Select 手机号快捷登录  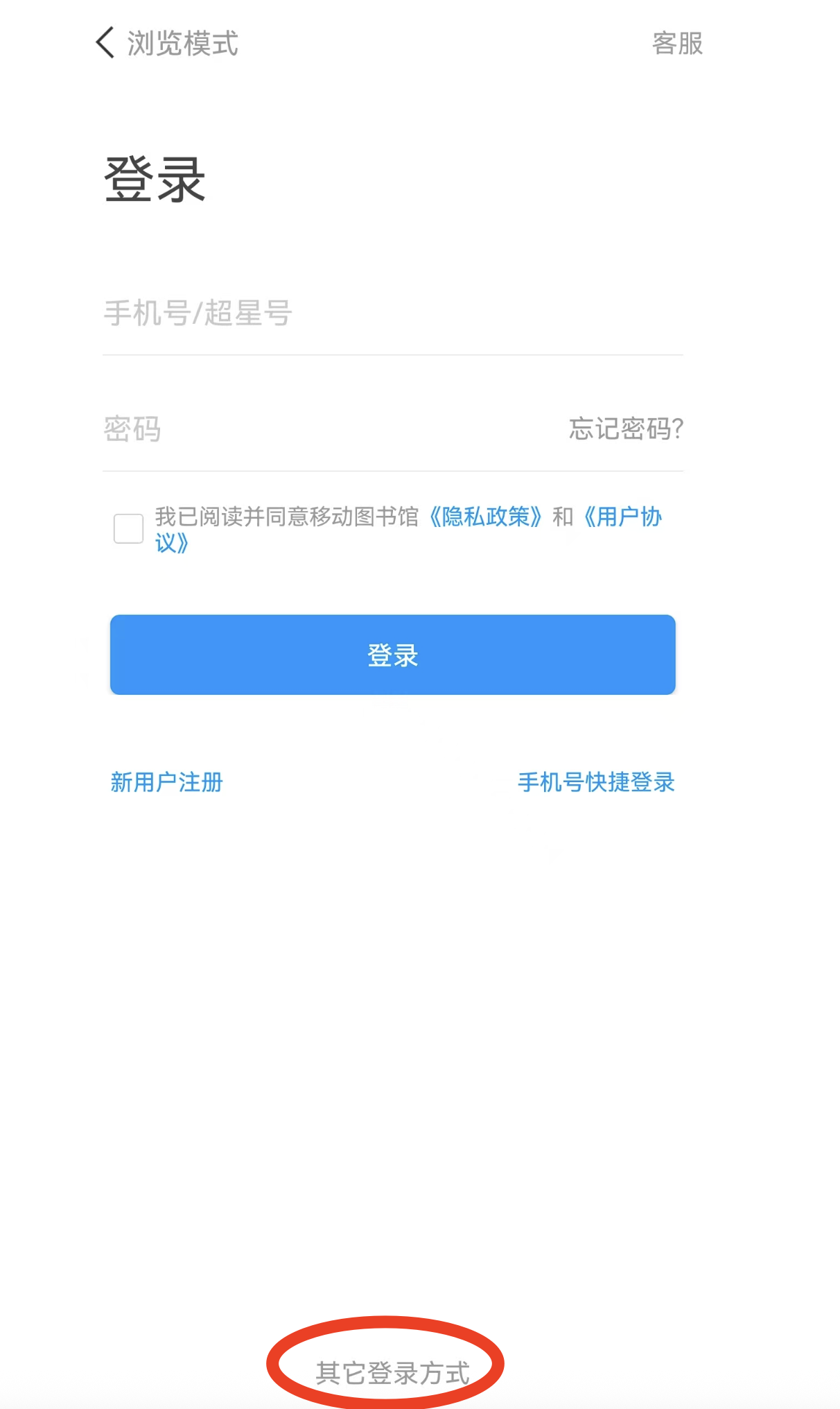[x=596, y=783]
